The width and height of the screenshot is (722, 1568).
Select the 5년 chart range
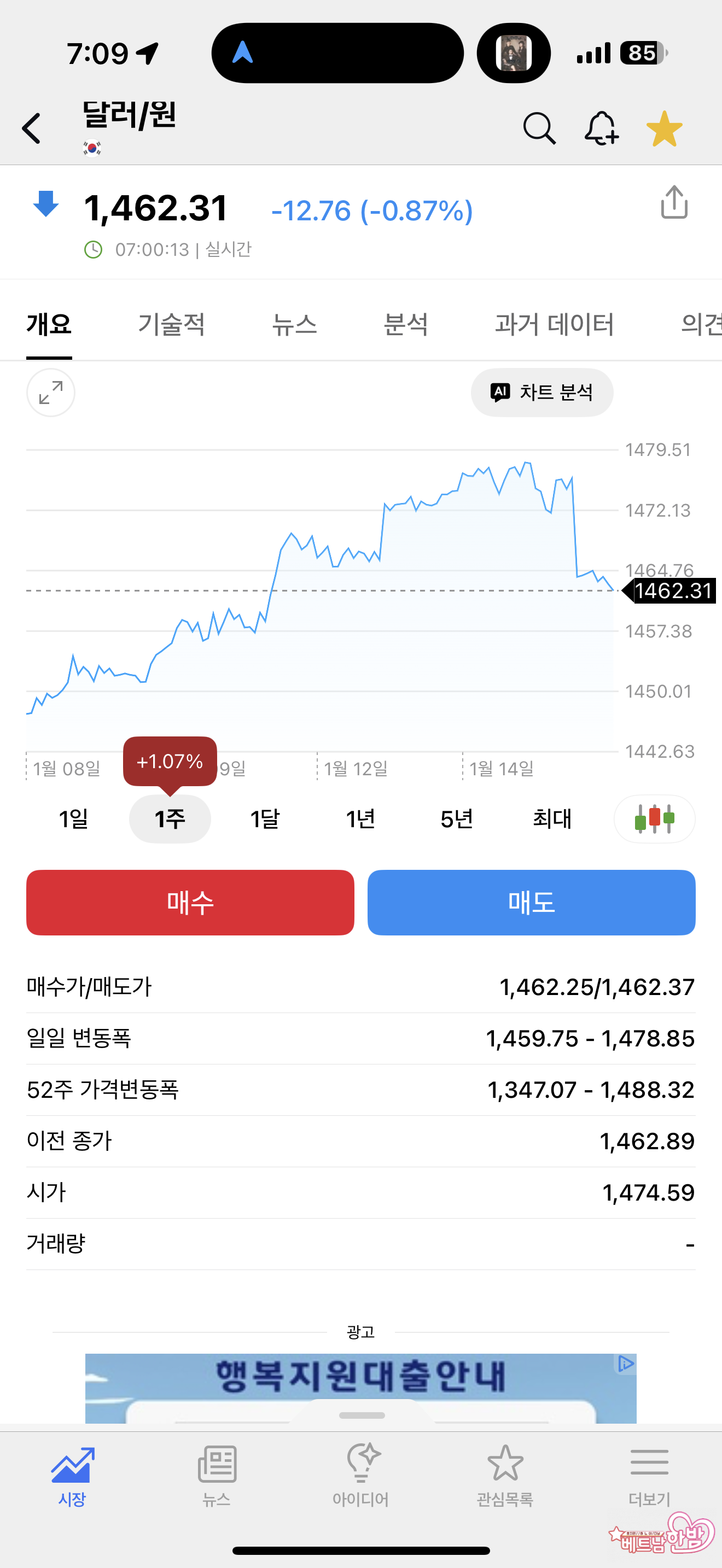coord(457,820)
